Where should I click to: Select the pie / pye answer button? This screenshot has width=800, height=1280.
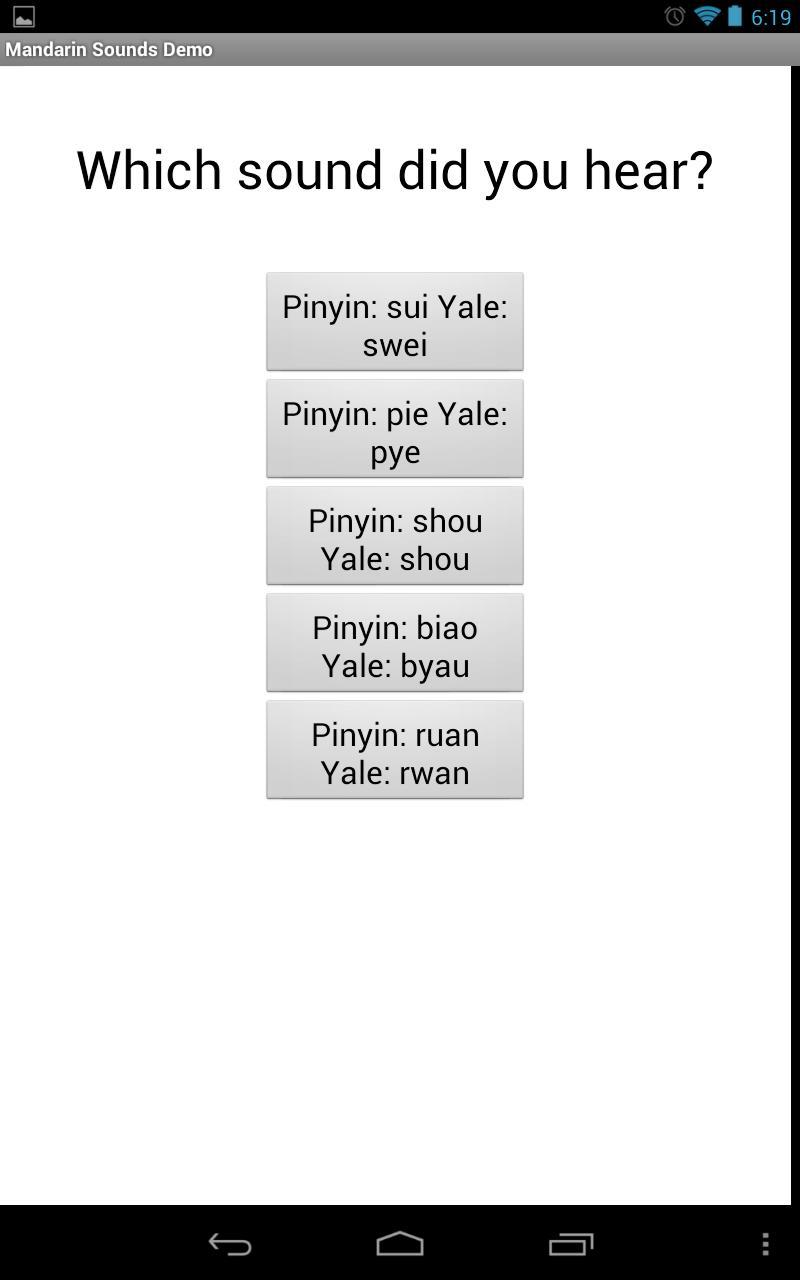pyautogui.click(x=394, y=429)
